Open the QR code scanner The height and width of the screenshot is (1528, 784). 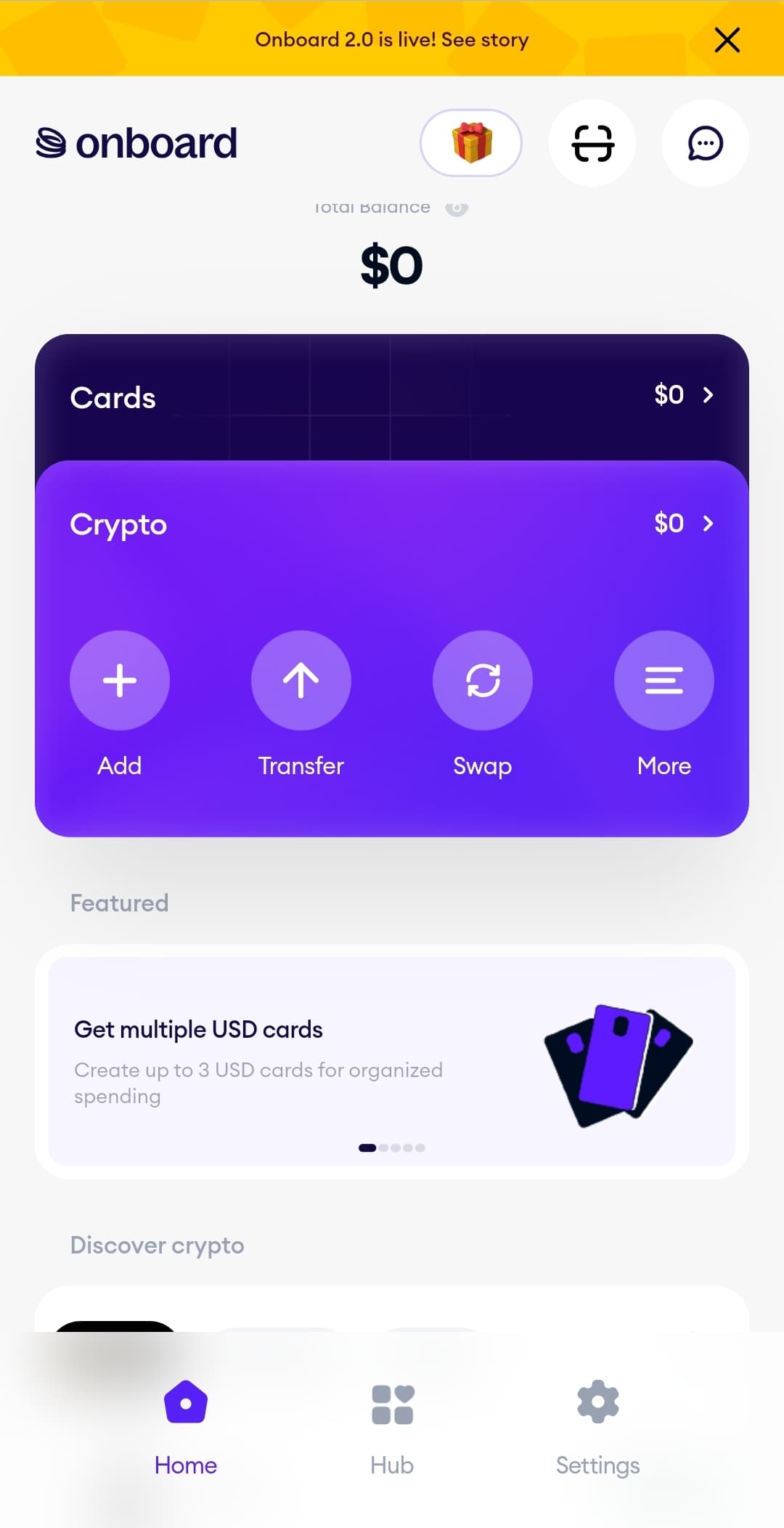(x=592, y=143)
